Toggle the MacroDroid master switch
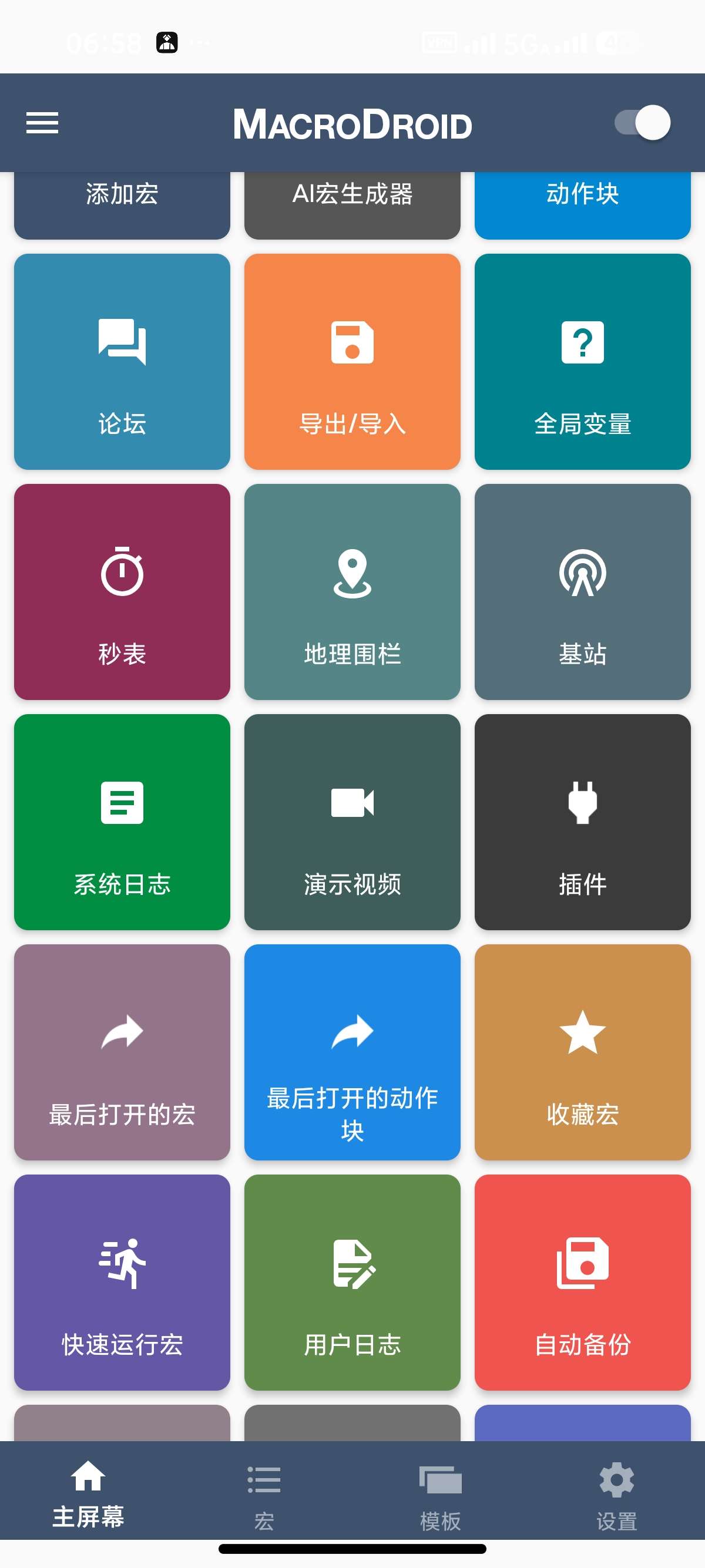This screenshot has width=705, height=1568. point(642,123)
